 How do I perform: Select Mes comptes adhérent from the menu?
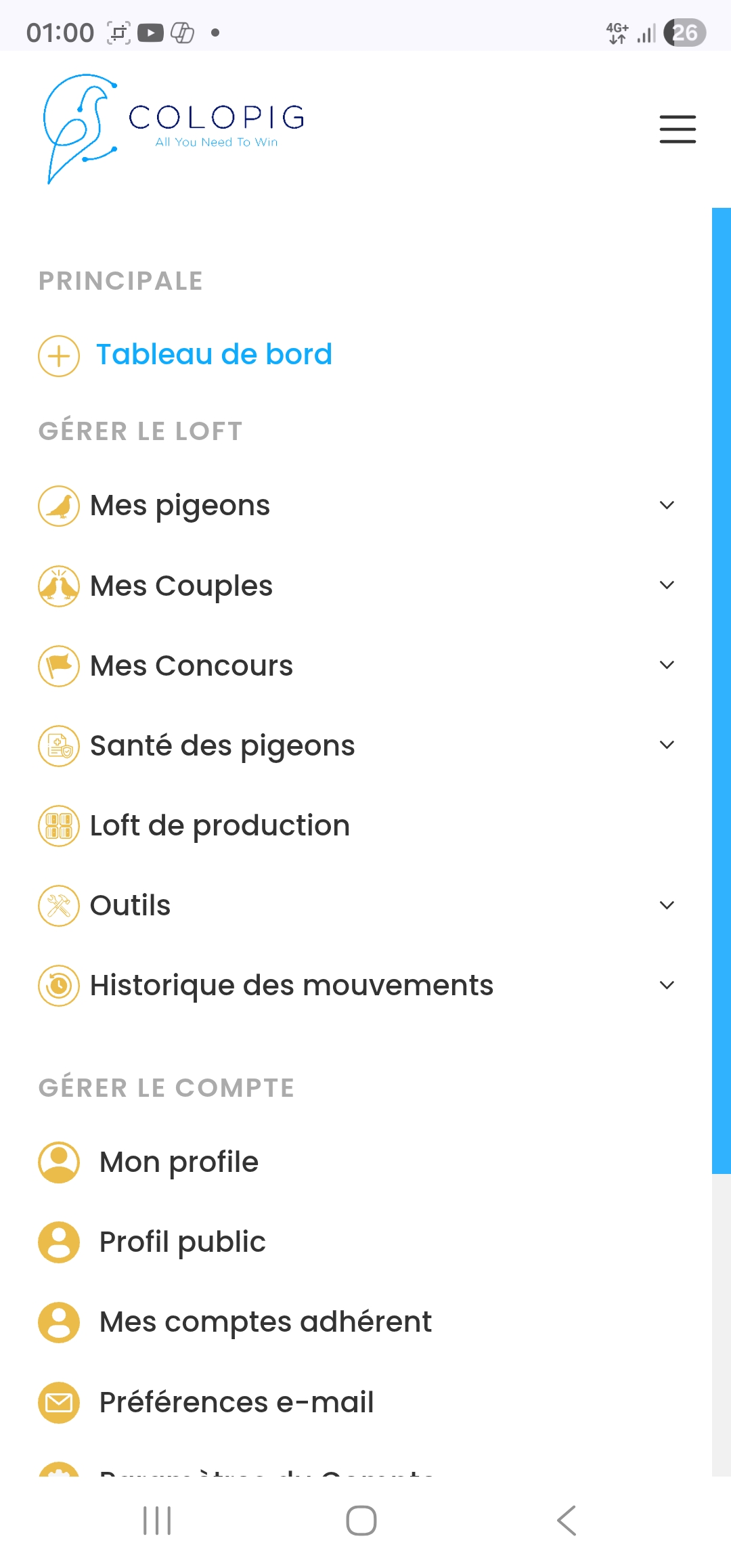265,1322
